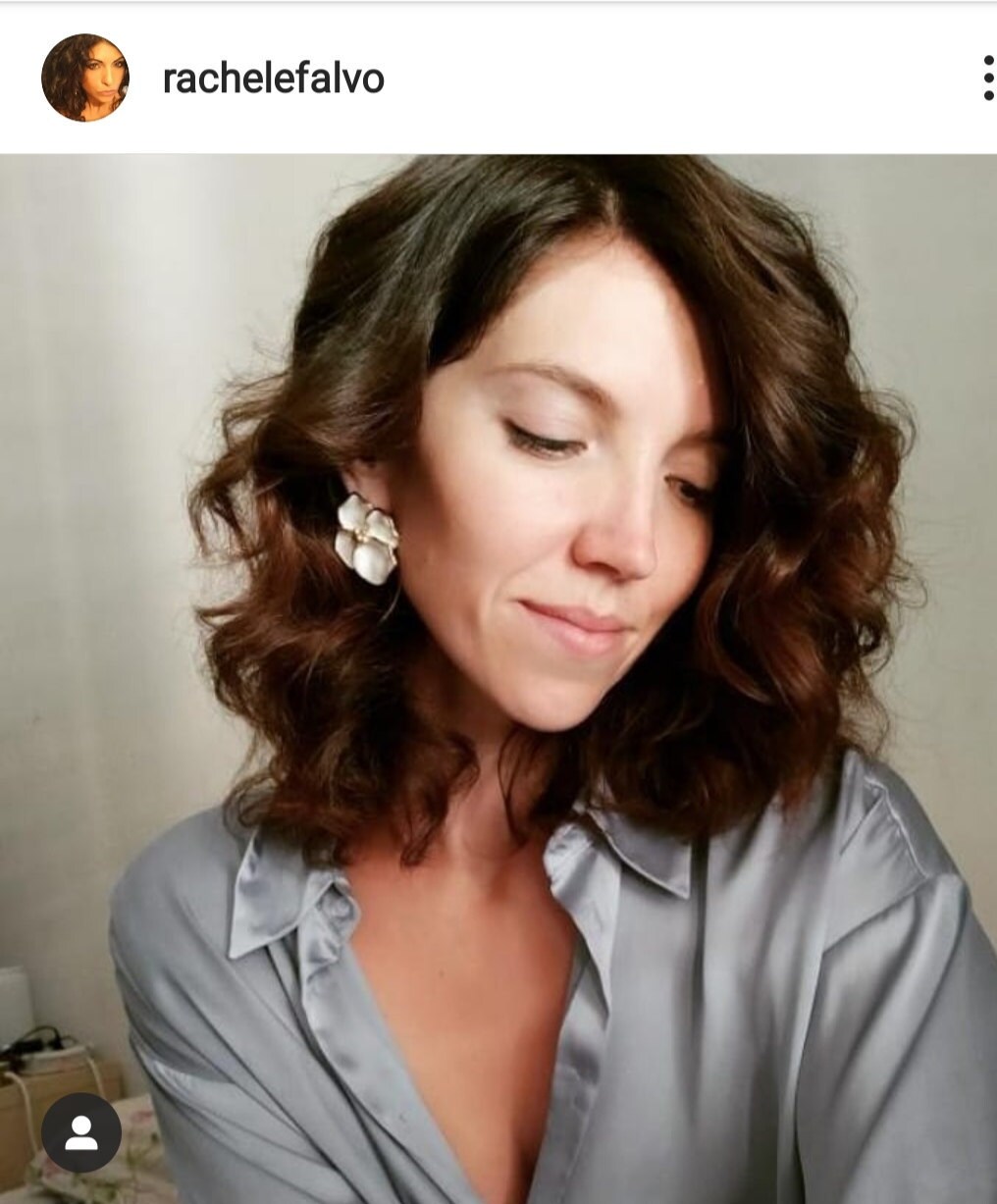Viewport: 997px width, 1204px height.
Task: Show tagged people on the photo
Action: tap(81, 1132)
